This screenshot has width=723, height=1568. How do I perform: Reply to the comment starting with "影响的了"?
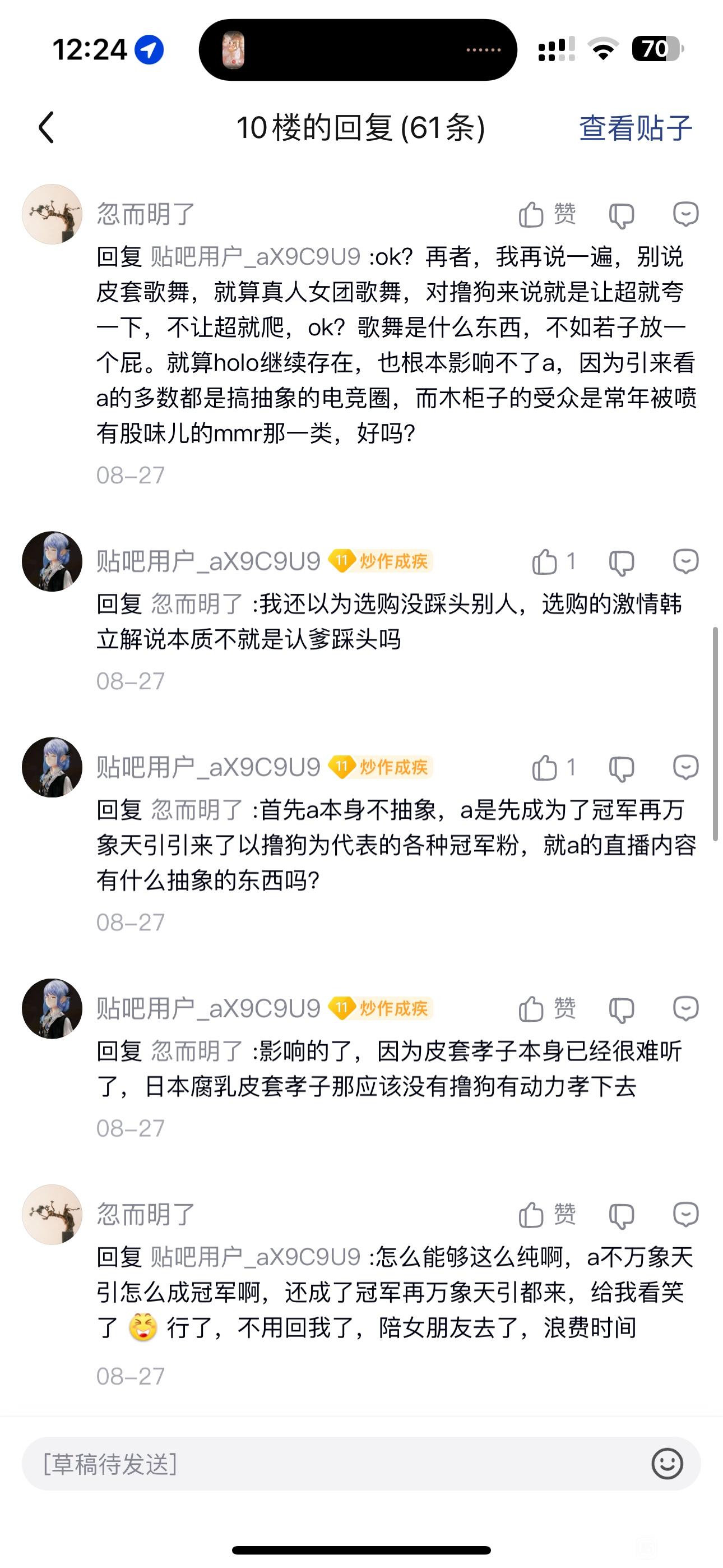686,1009
